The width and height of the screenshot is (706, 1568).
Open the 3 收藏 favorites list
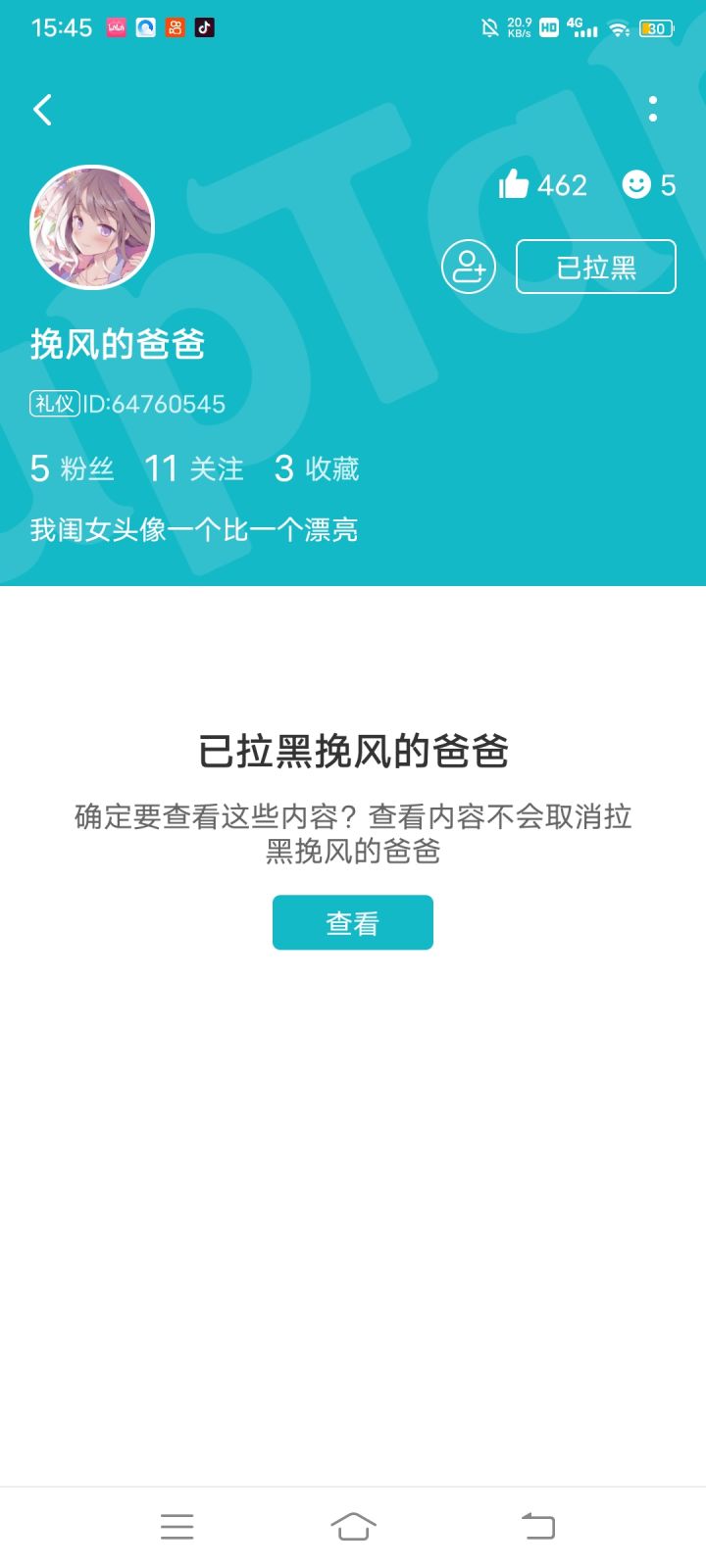[318, 468]
